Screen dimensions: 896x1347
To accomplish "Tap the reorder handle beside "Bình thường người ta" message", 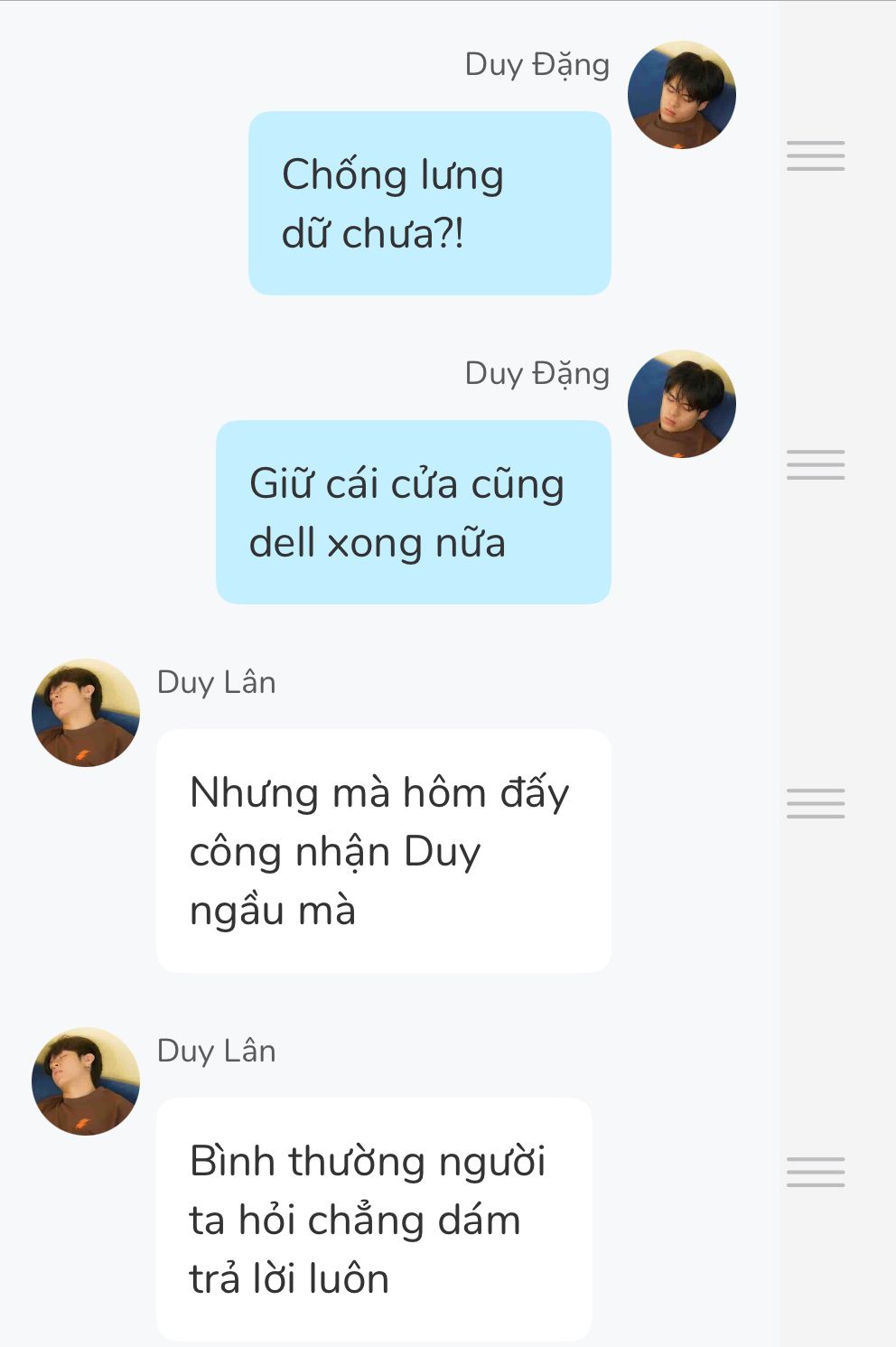I will [816, 1172].
